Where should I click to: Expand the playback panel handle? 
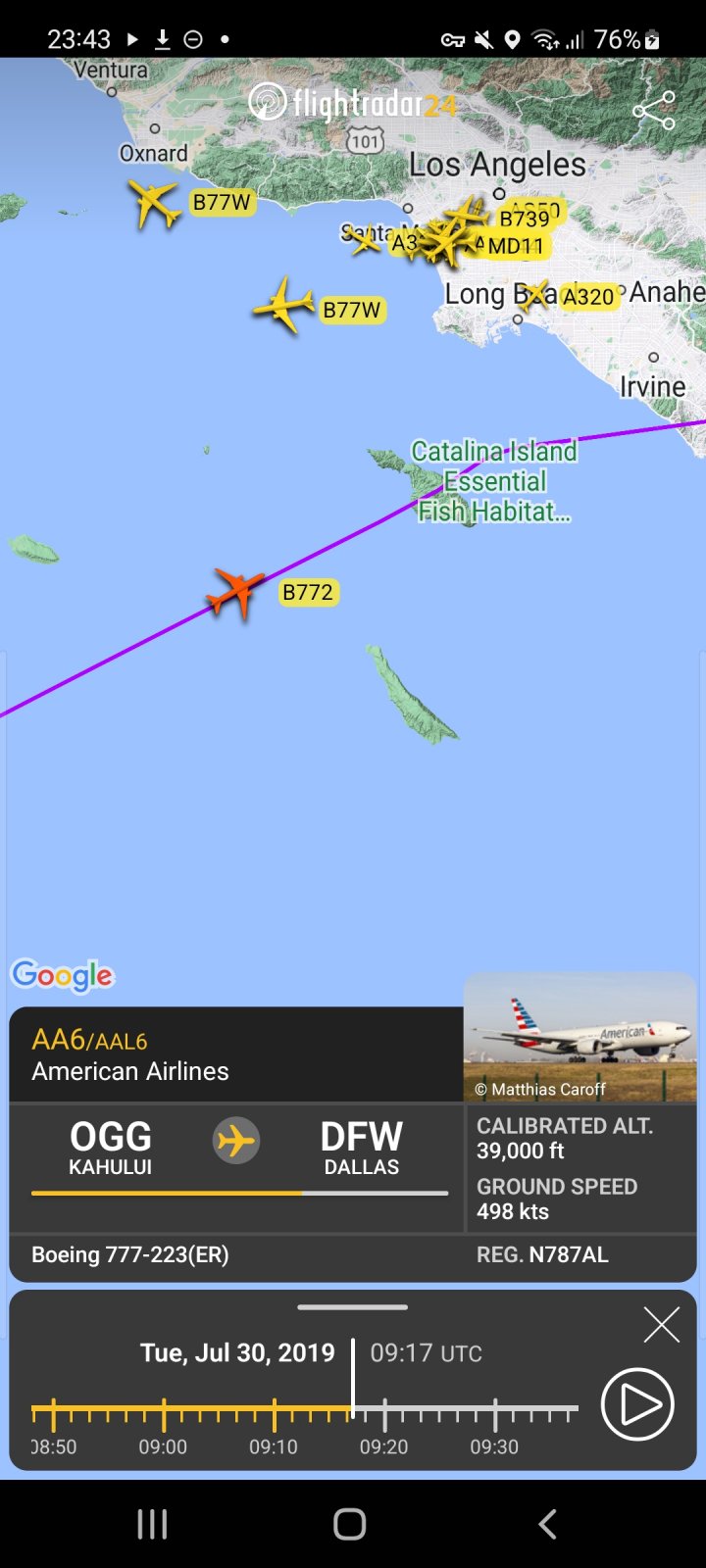(x=352, y=1307)
